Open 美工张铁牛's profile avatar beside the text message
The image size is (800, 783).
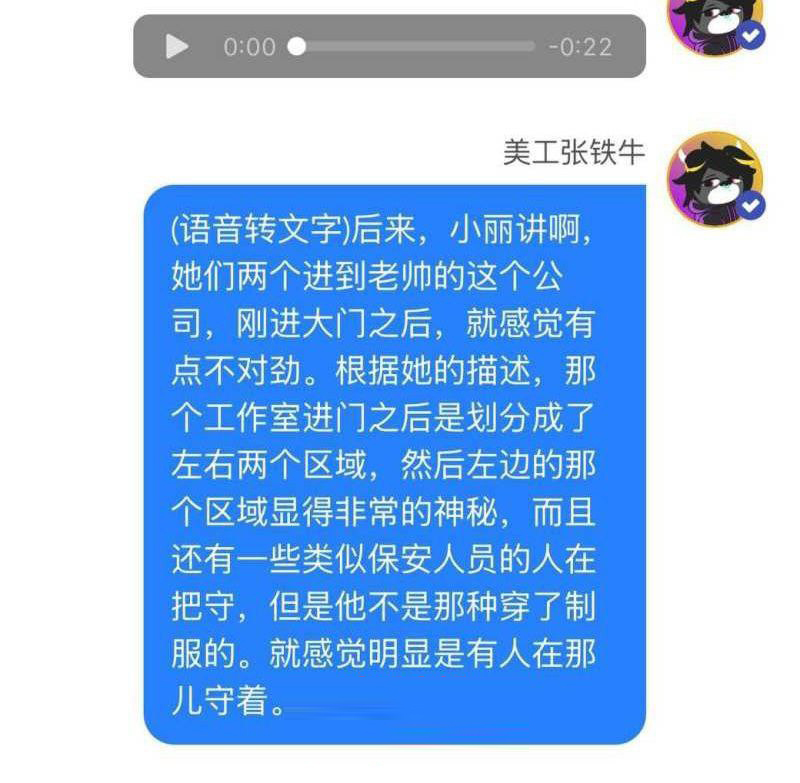(715, 178)
